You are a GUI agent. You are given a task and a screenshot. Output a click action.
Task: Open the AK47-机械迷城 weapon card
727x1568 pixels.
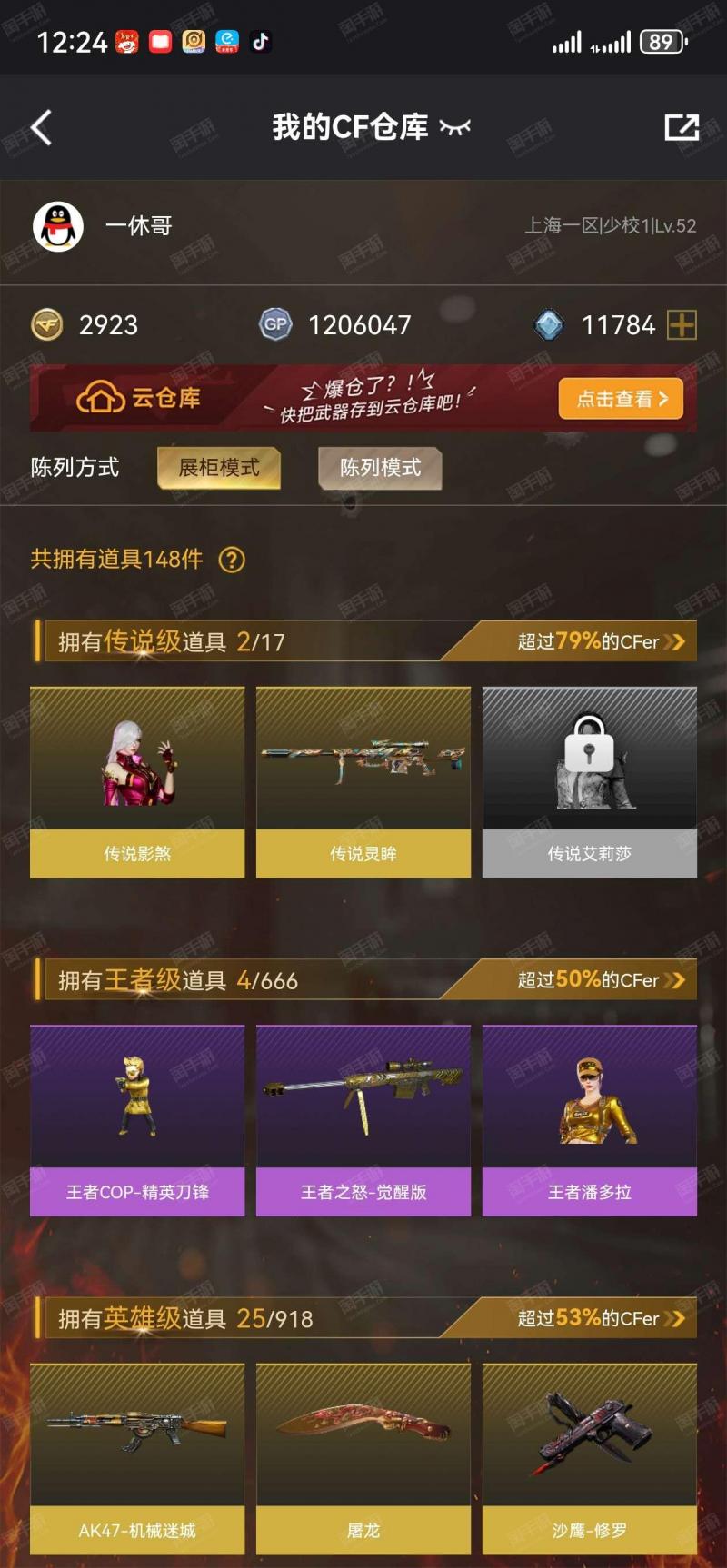tap(137, 1458)
